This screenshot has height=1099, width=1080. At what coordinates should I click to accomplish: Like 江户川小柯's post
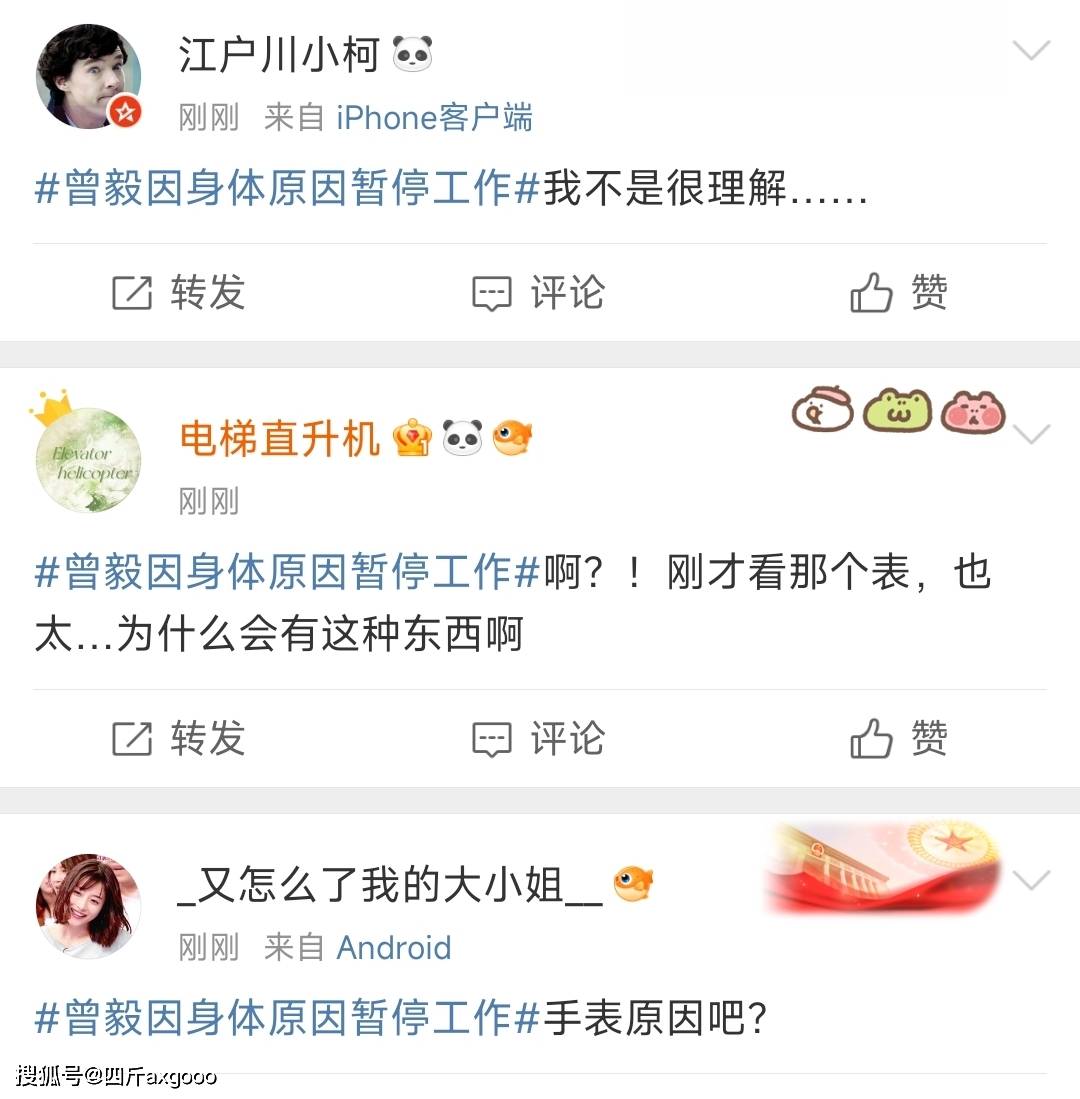click(x=898, y=293)
